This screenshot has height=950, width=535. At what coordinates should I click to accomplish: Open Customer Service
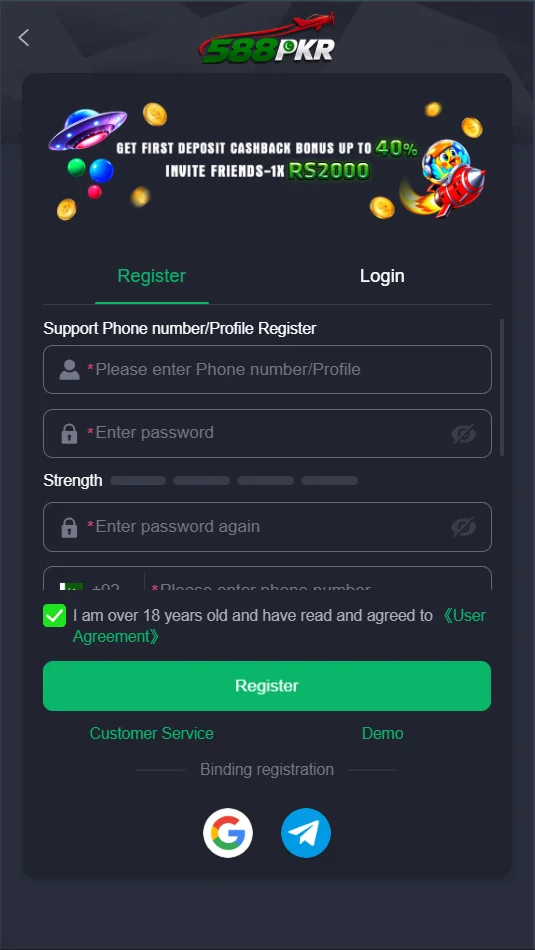[151, 733]
